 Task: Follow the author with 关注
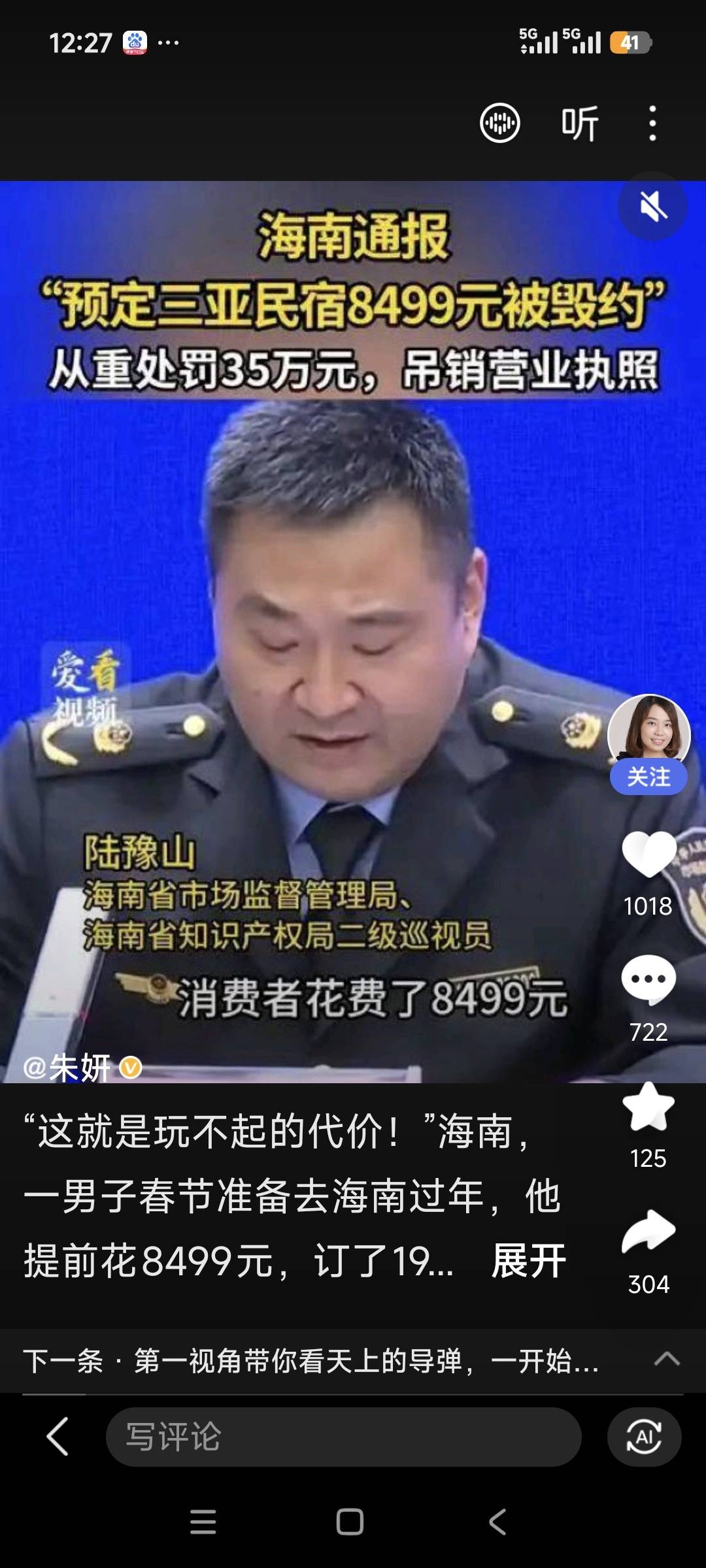pyautogui.click(x=648, y=777)
